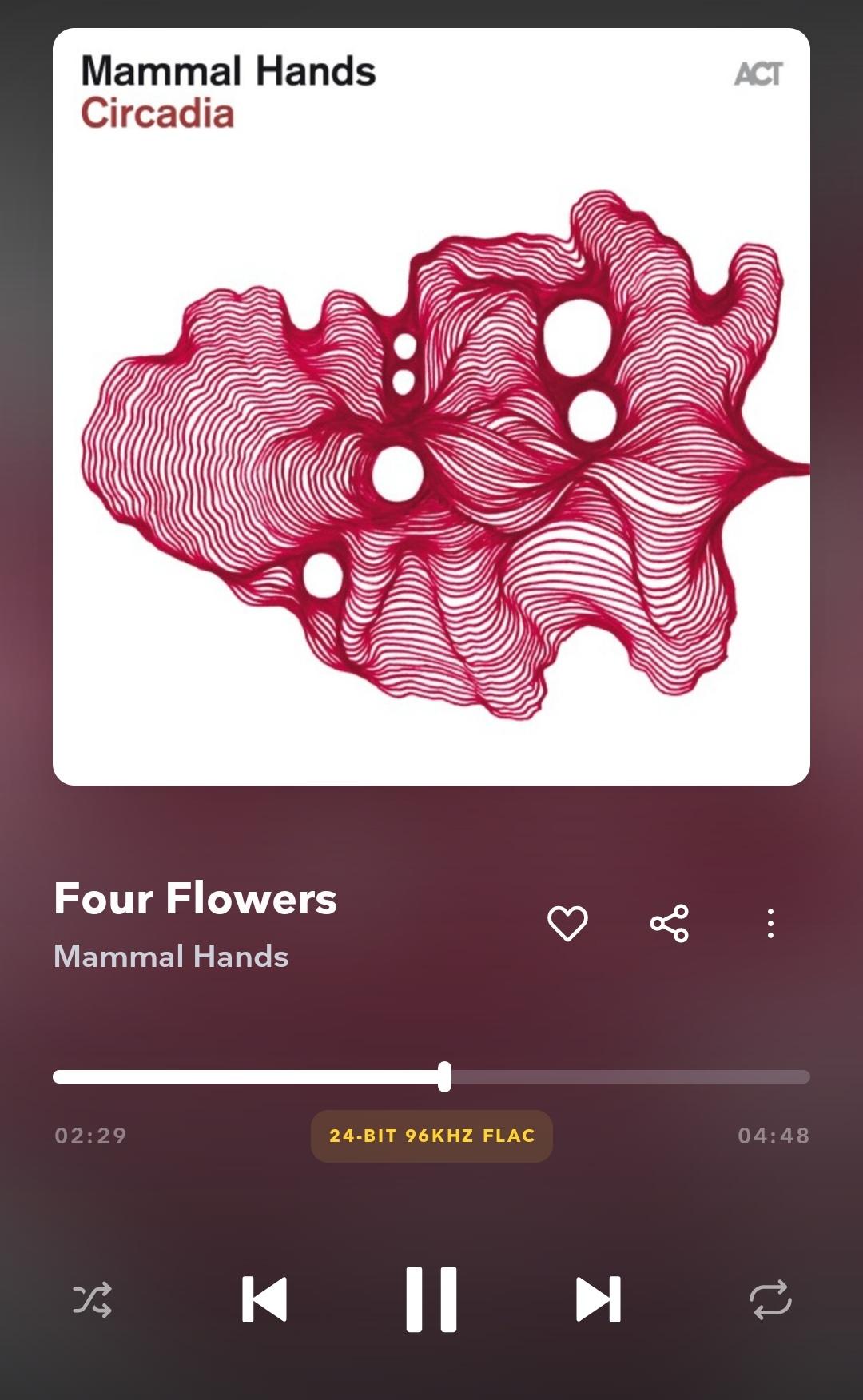Pause the Four Flowers track

[431, 1299]
